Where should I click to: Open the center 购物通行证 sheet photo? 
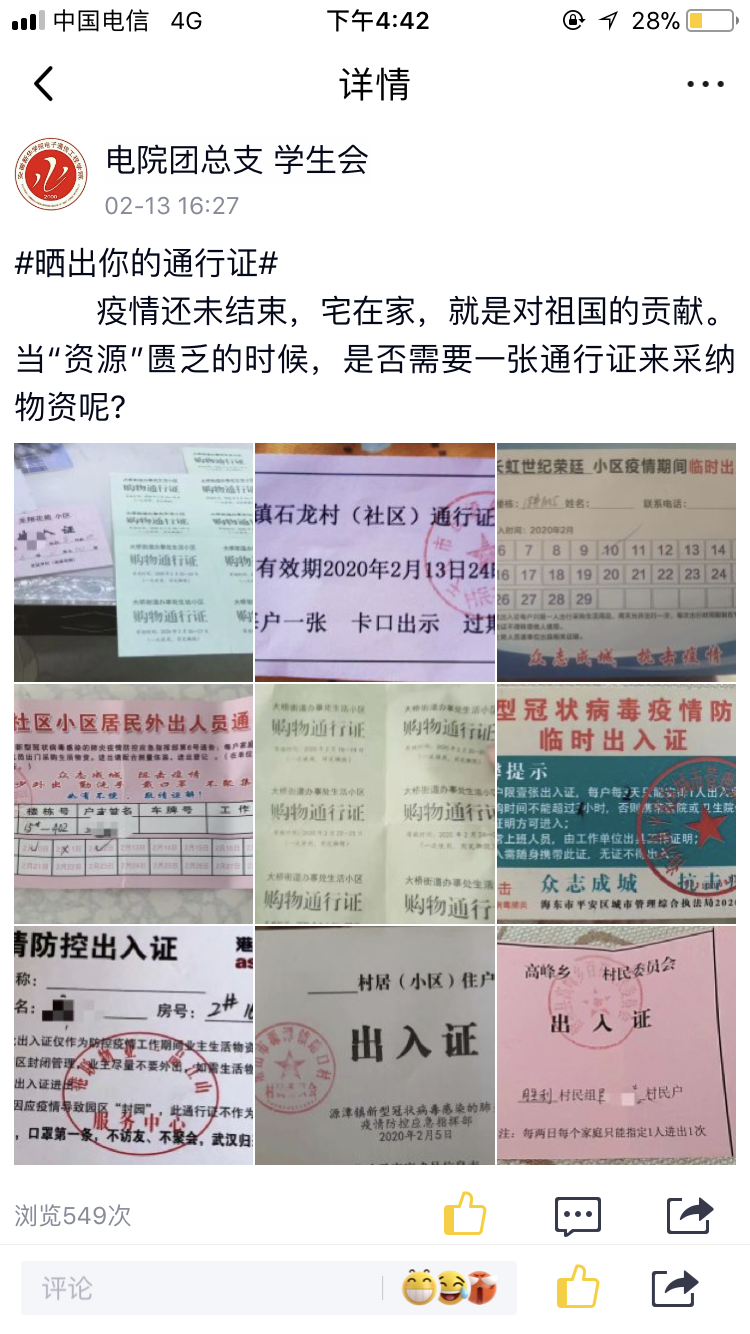pos(375,803)
